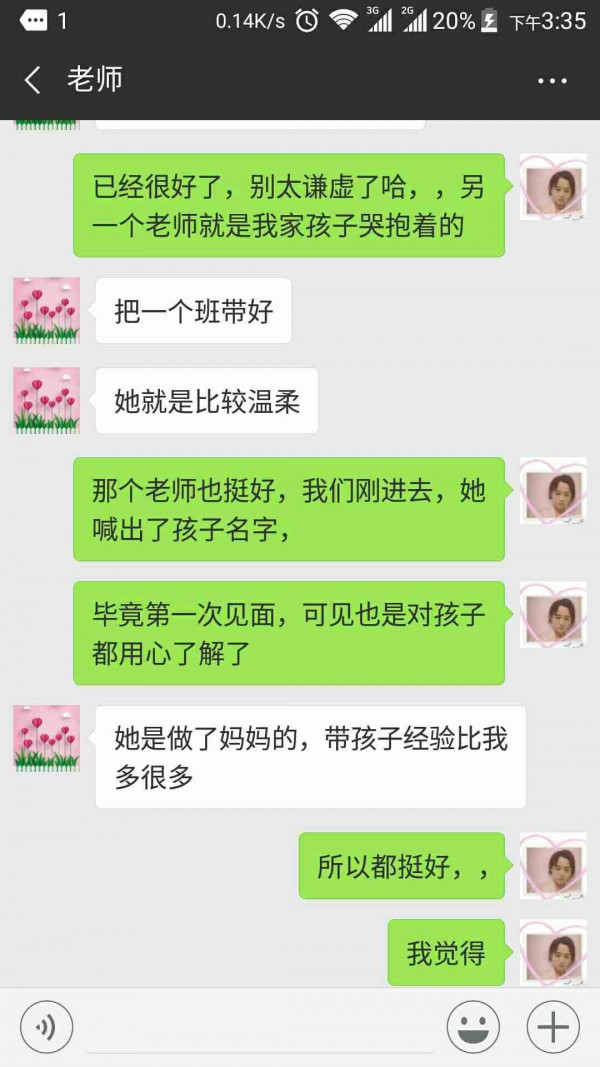Open the plus attachment menu

pyautogui.click(x=552, y=1027)
